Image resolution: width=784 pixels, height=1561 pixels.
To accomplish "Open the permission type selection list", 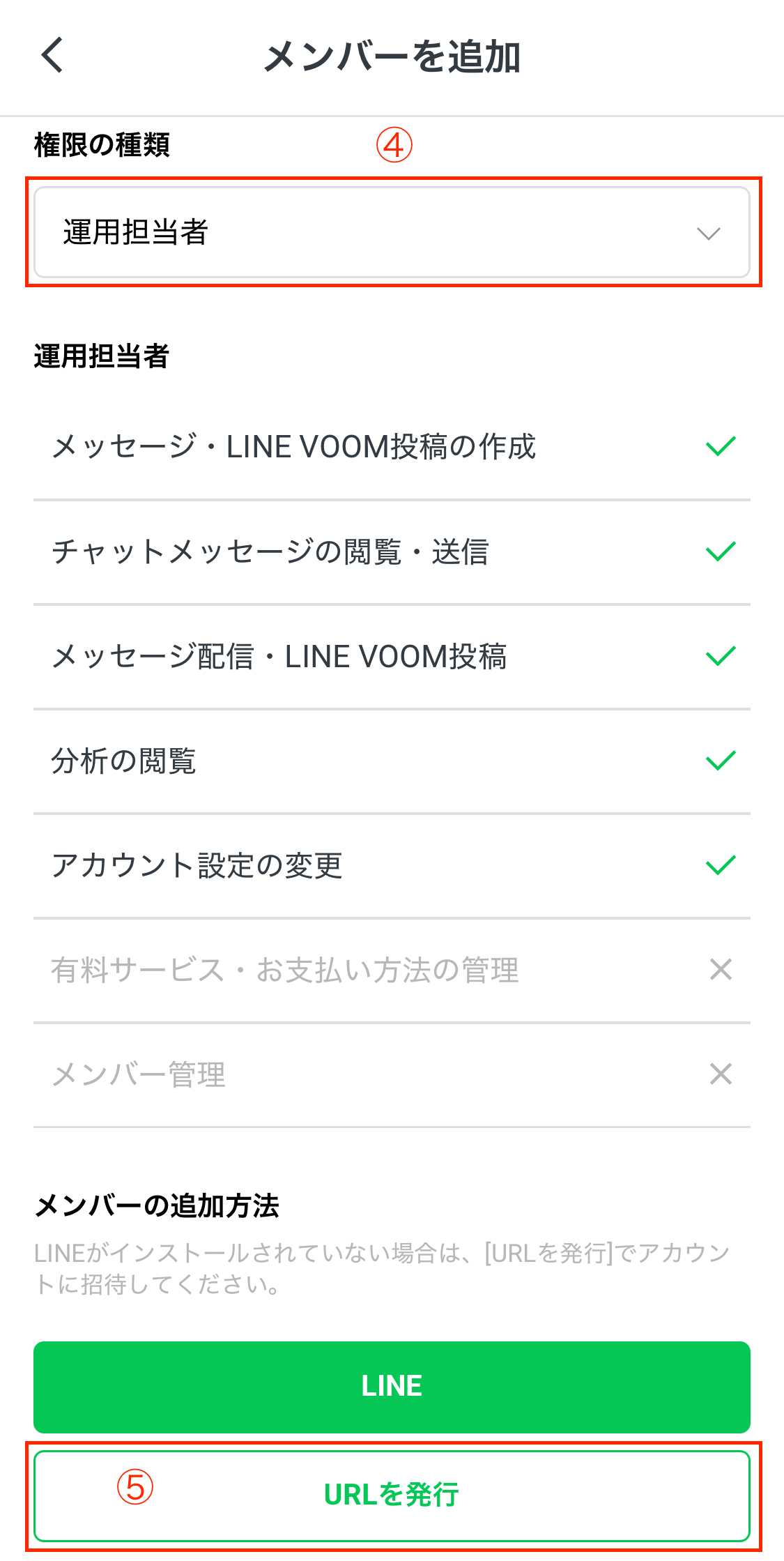I will [392, 231].
